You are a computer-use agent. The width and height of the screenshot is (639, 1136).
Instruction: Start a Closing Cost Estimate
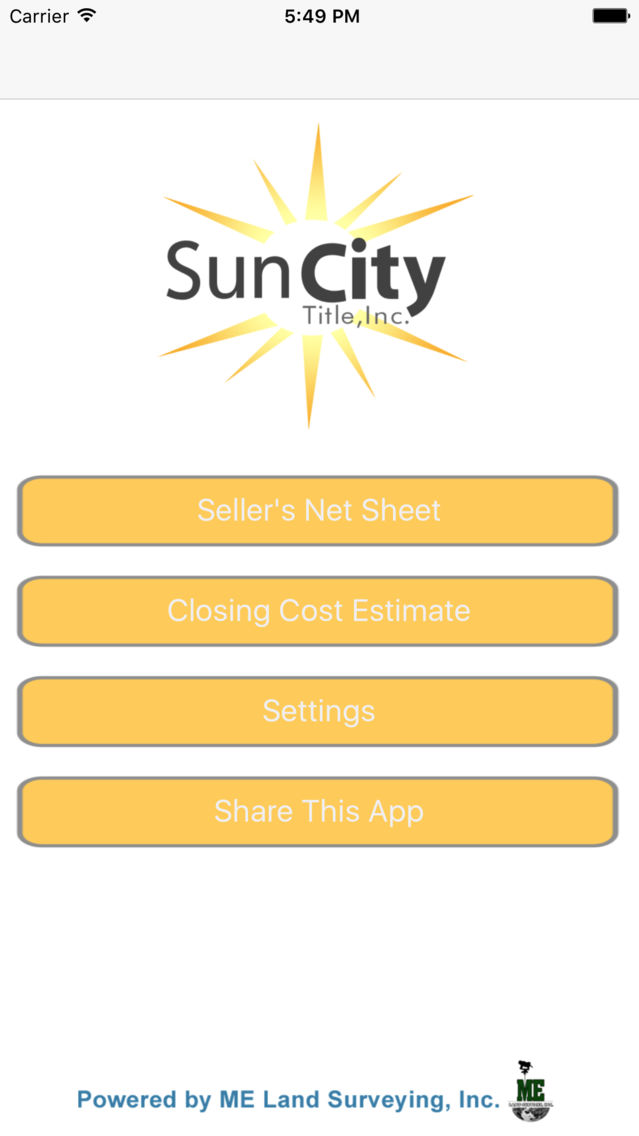[x=317, y=611]
